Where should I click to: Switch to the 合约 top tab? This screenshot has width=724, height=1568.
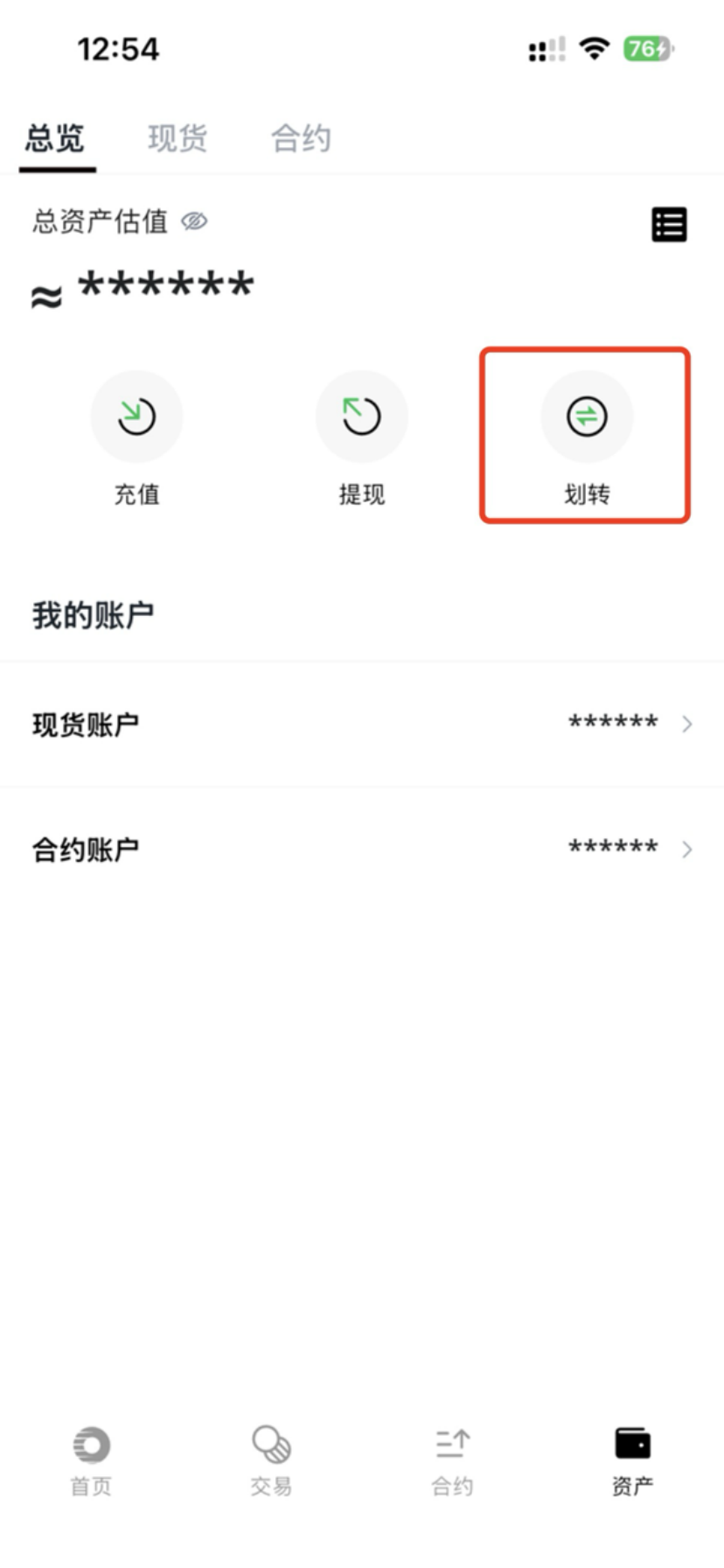pos(301,138)
